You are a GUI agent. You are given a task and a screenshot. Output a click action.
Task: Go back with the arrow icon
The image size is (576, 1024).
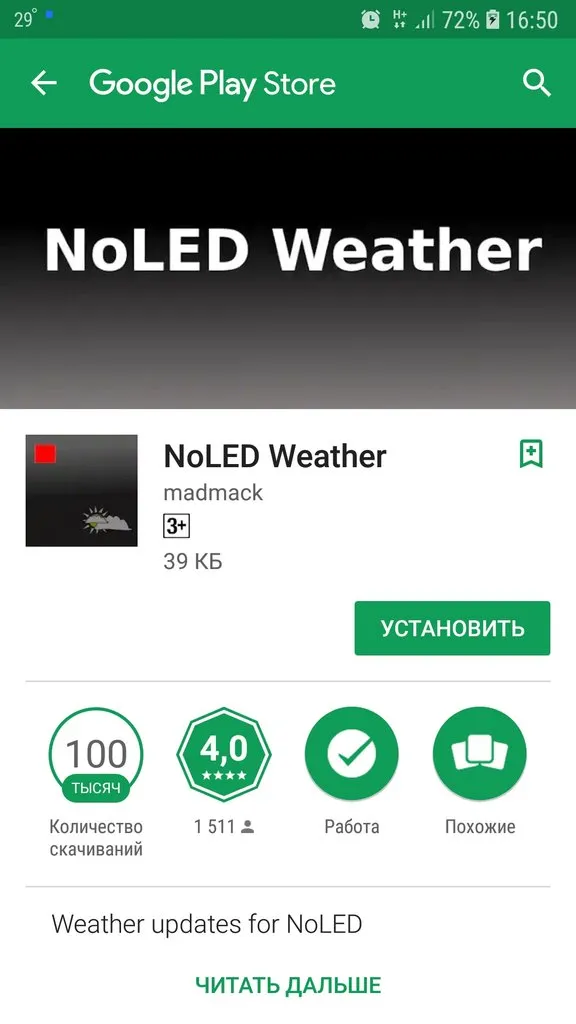44,83
